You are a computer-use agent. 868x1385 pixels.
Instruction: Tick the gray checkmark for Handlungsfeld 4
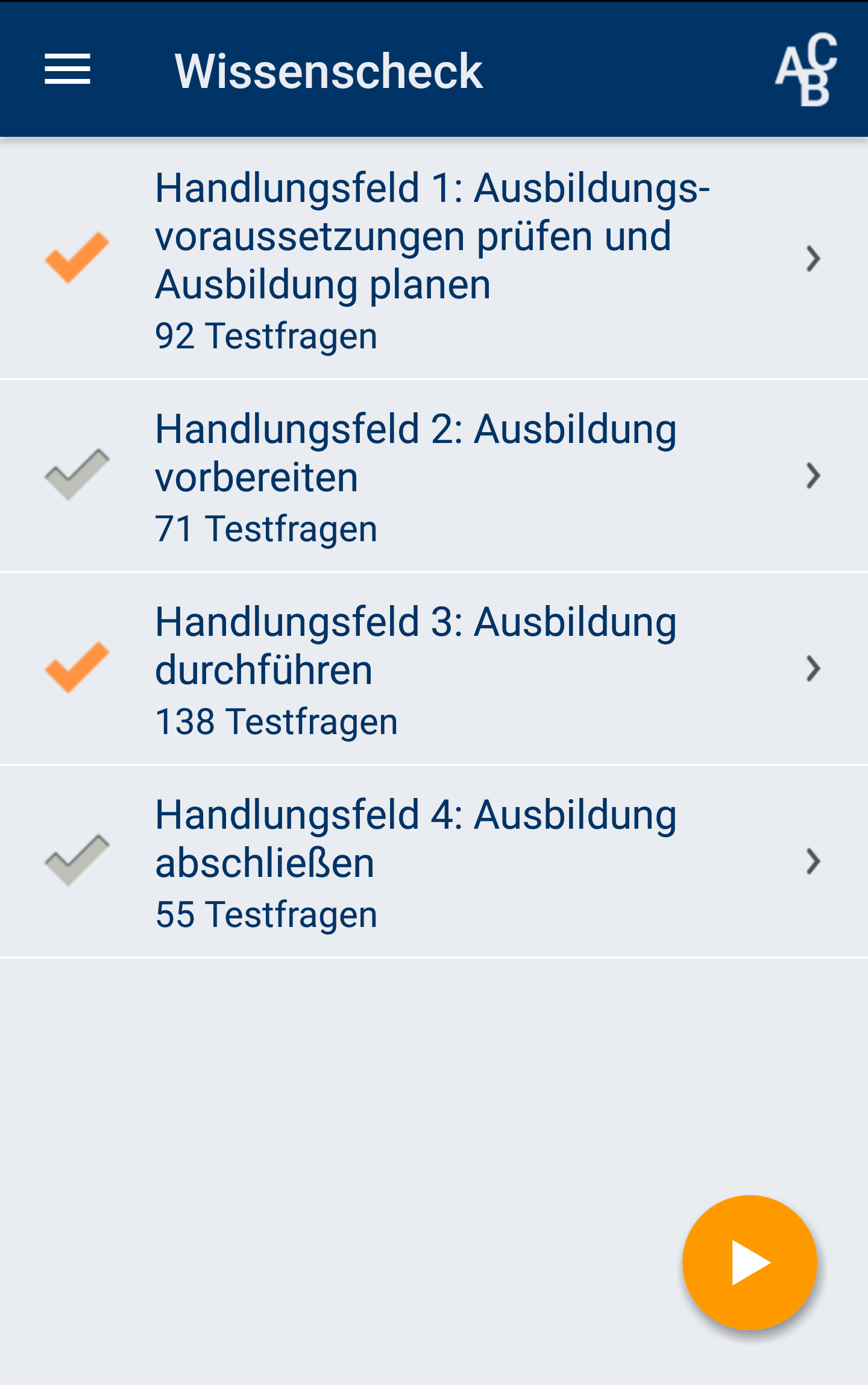77,860
